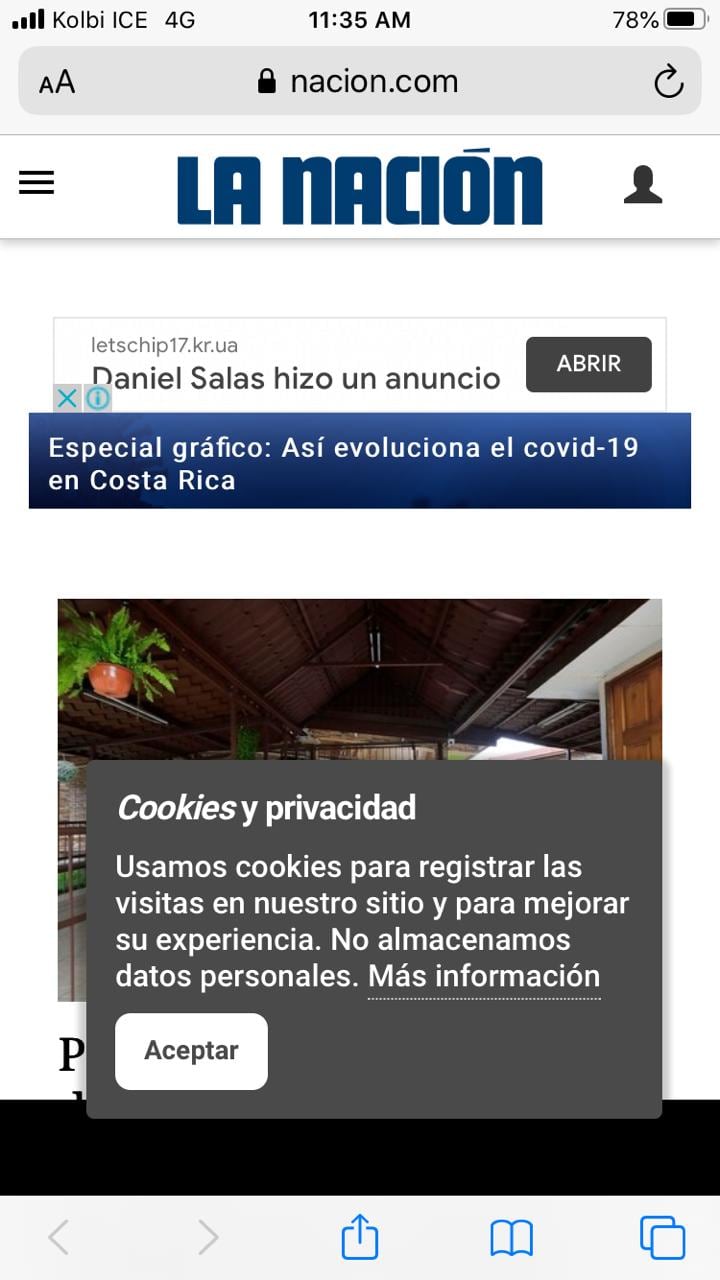Toggle Reader view via the address bar
This screenshot has width=720, height=1280.
click(57, 82)
